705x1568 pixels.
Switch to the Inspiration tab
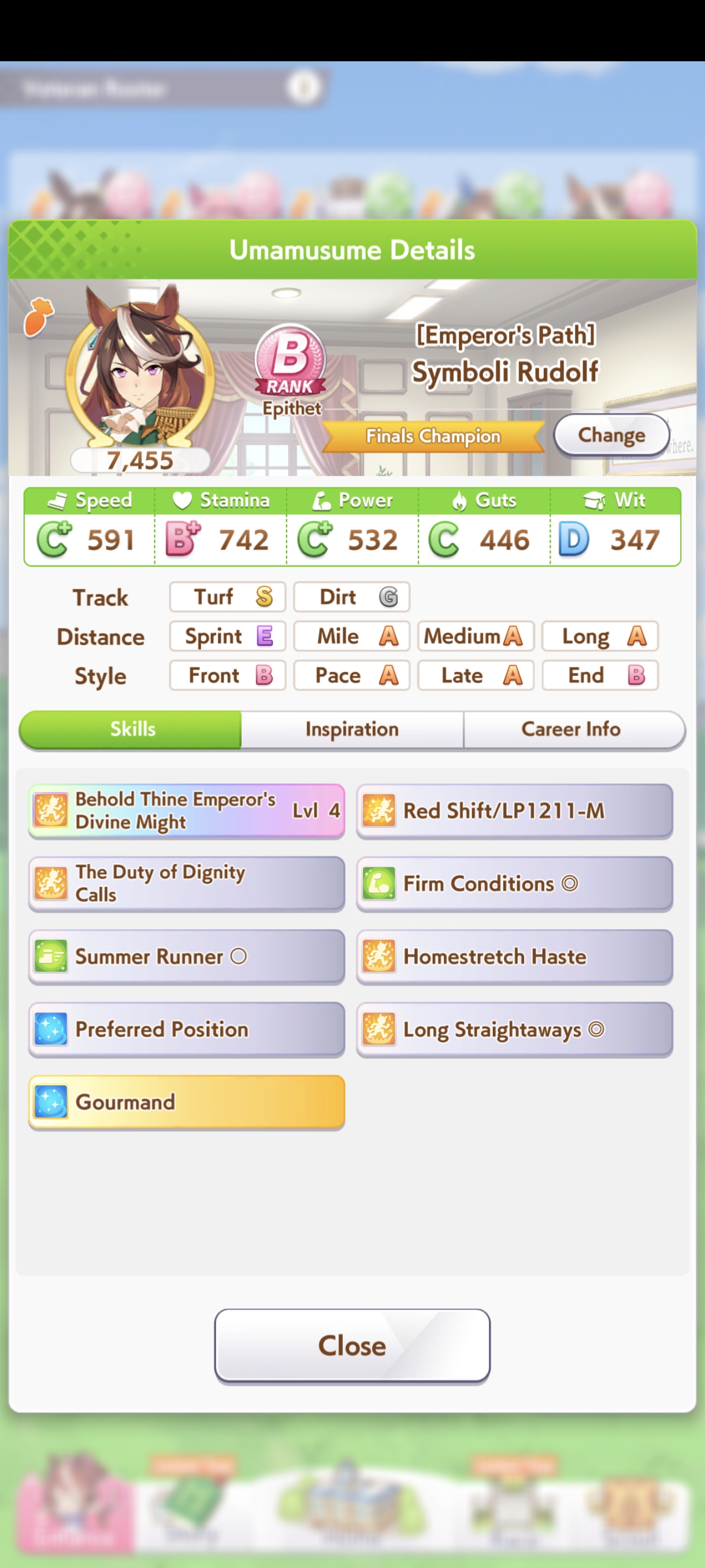coord(352,728)
